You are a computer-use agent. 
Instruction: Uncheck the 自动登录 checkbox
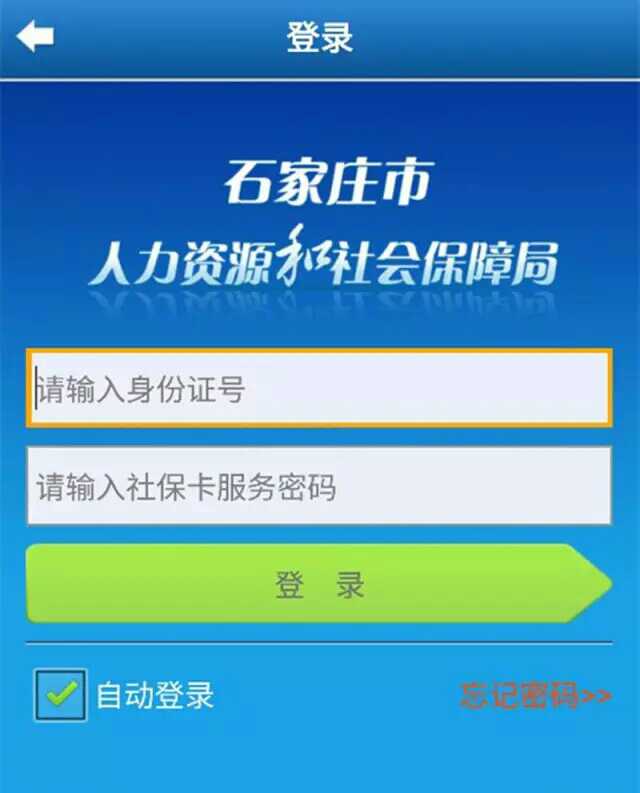60,695
